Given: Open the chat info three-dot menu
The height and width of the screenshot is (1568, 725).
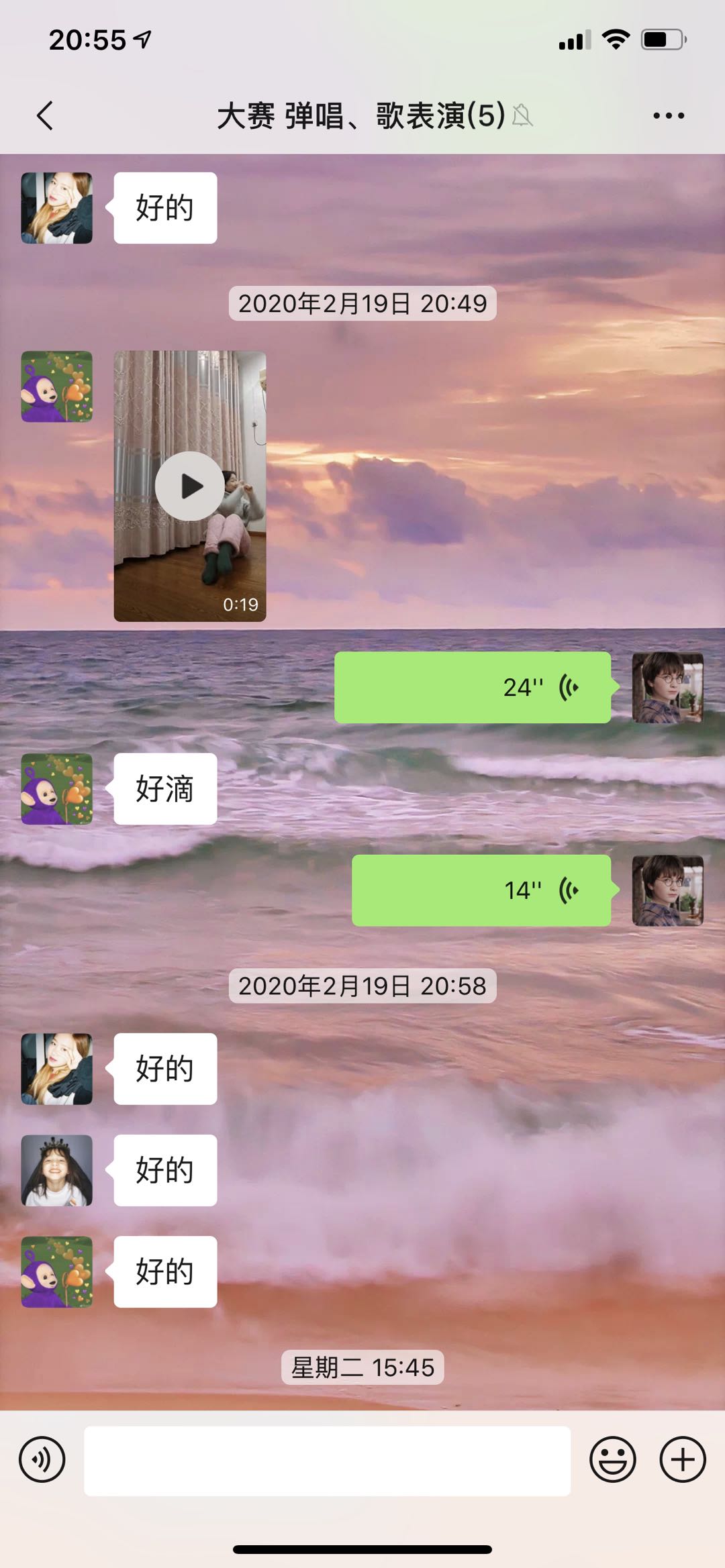Looking at the screenshot, I should pyautogui.click(x=669, y=115).
